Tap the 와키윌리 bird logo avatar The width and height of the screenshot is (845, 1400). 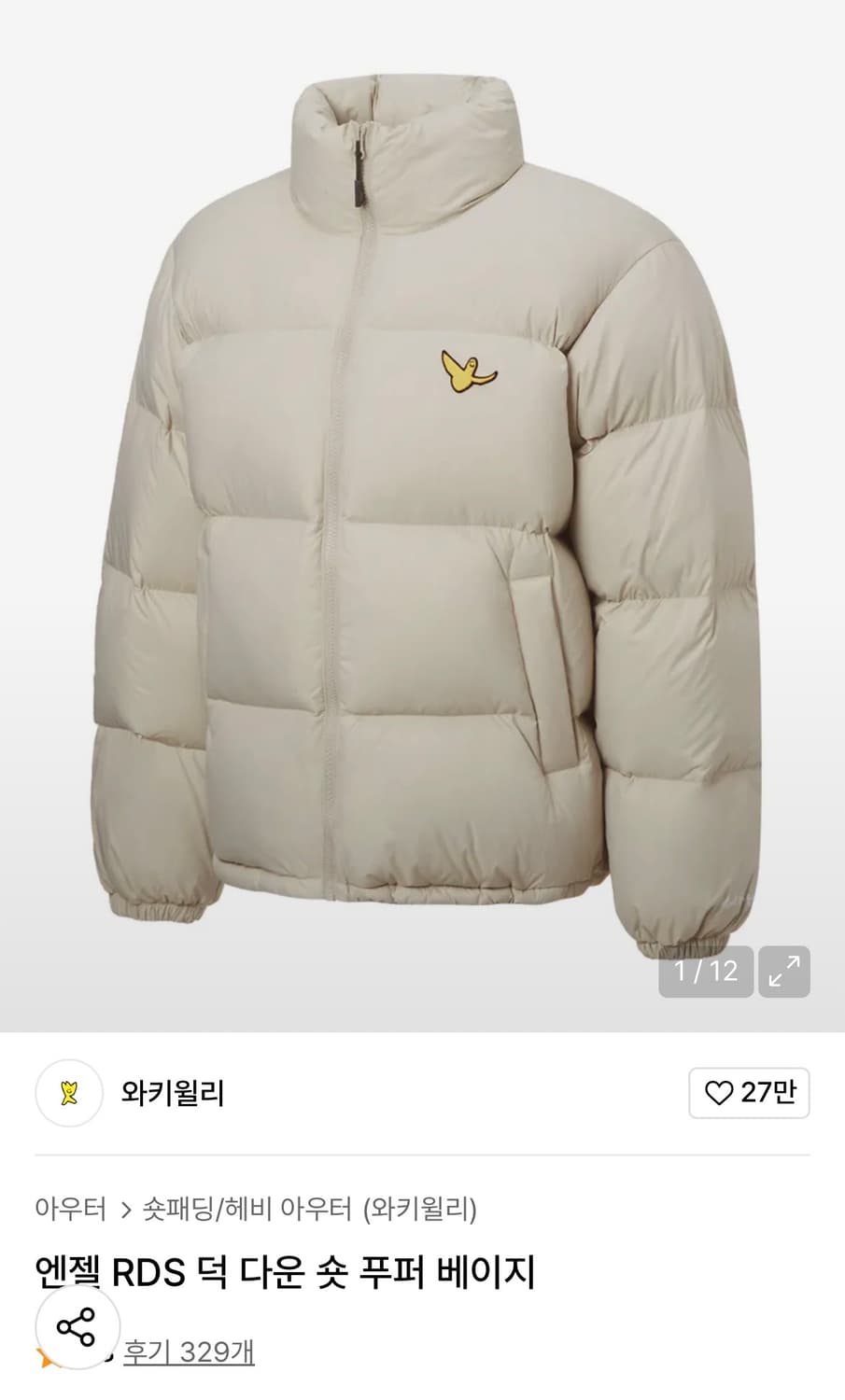[x=70, y=1094]
